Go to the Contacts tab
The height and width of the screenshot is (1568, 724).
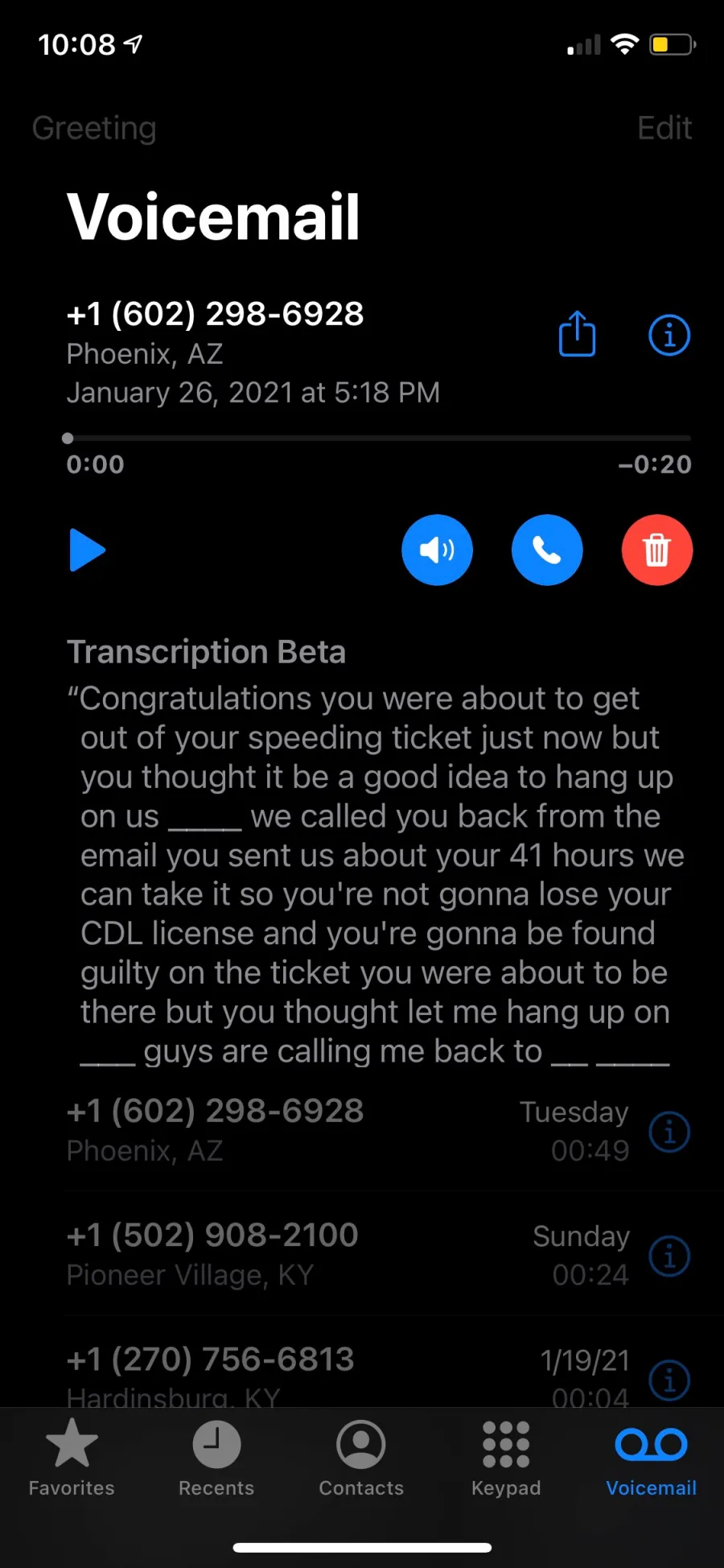[x=361, y=1458]
